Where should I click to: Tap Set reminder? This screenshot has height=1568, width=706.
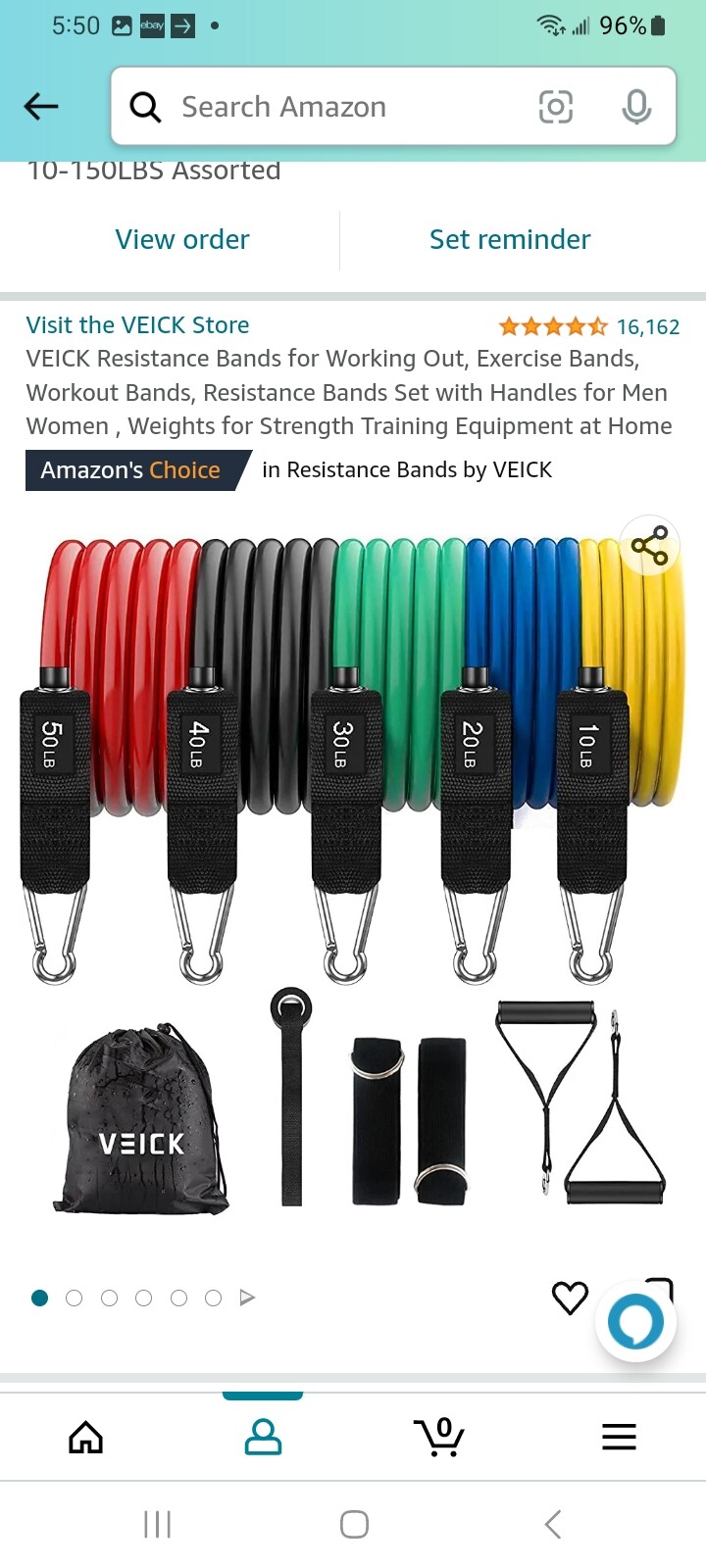click(x=510, y=239)
